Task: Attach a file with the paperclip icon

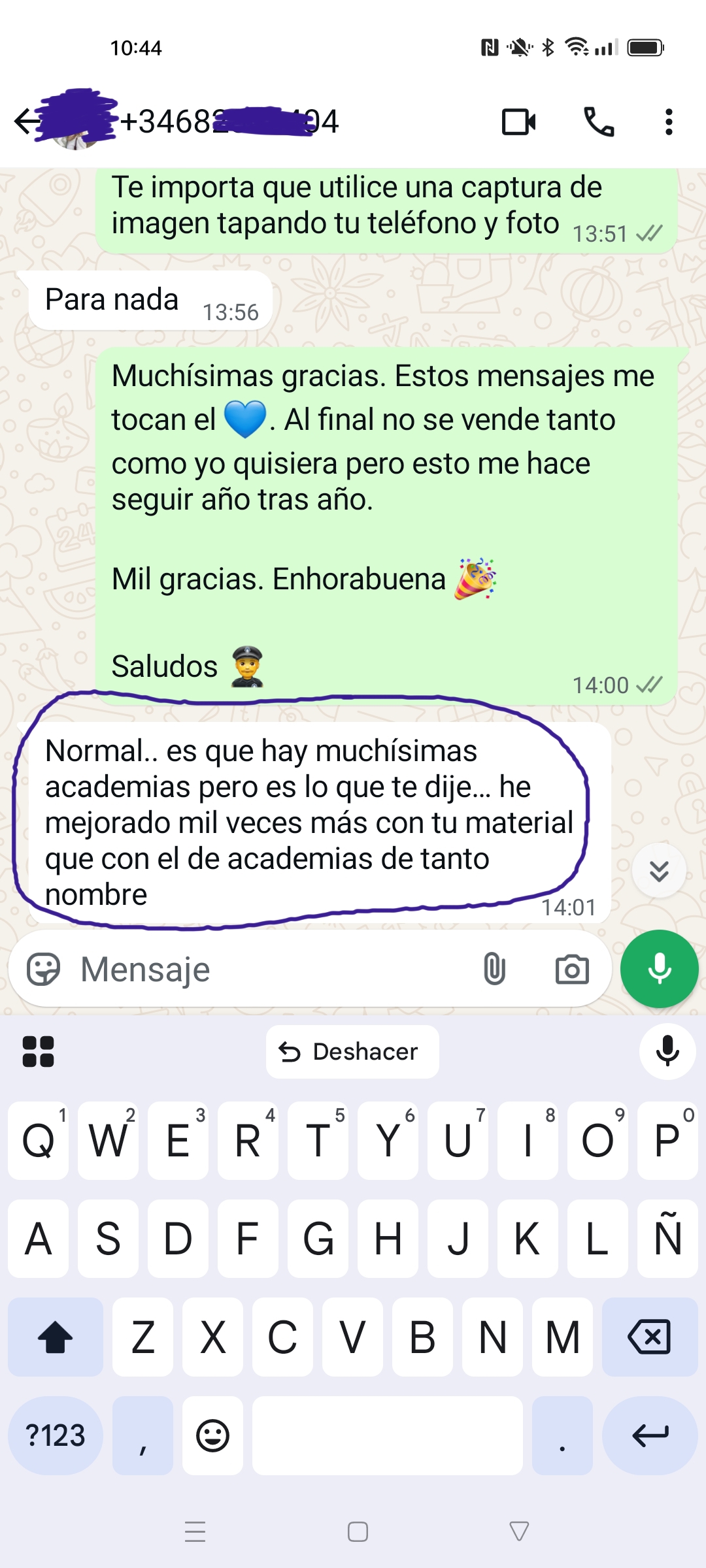Action: (x=495, y=969)
